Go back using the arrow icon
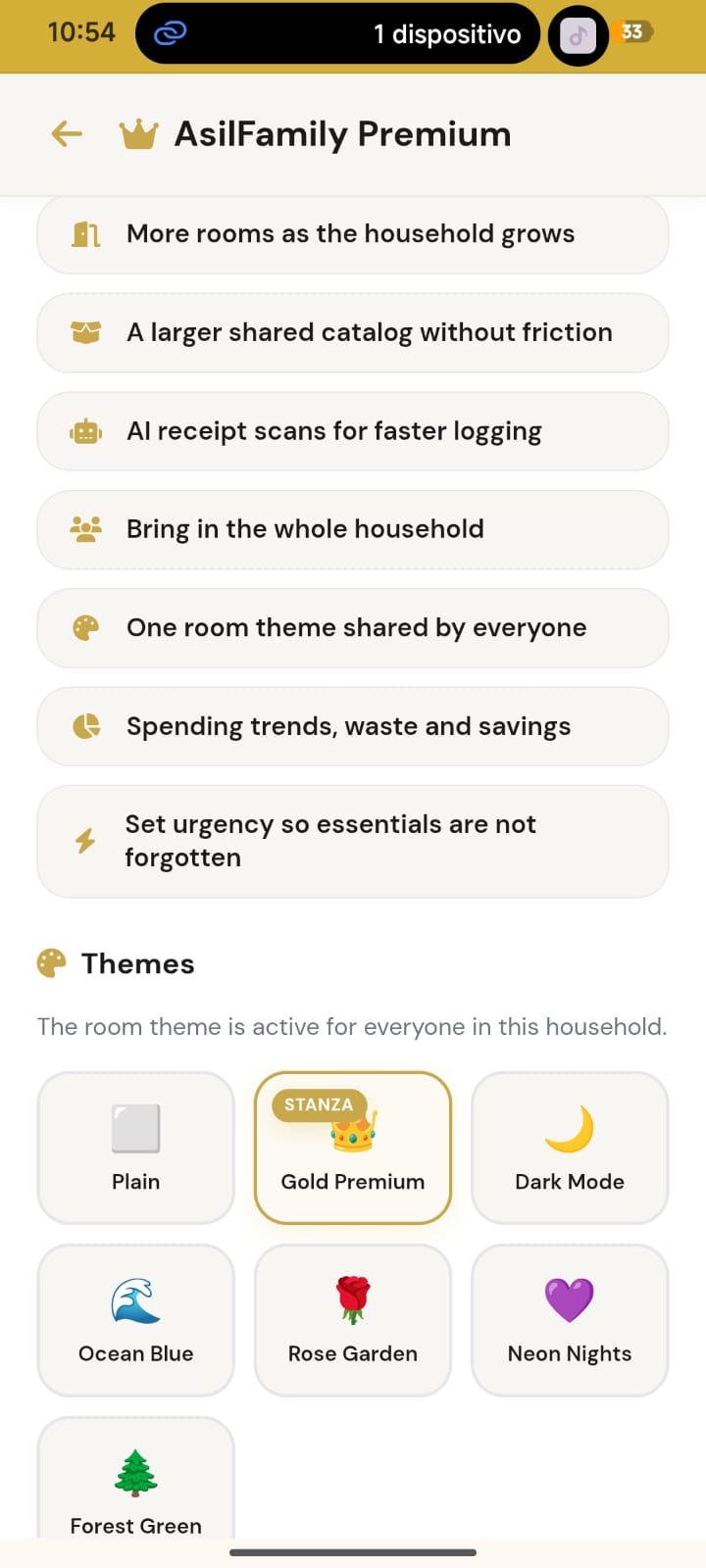The height and width of the screenshot is (1568, 706). pyautogui.click(x=67, y=134)
